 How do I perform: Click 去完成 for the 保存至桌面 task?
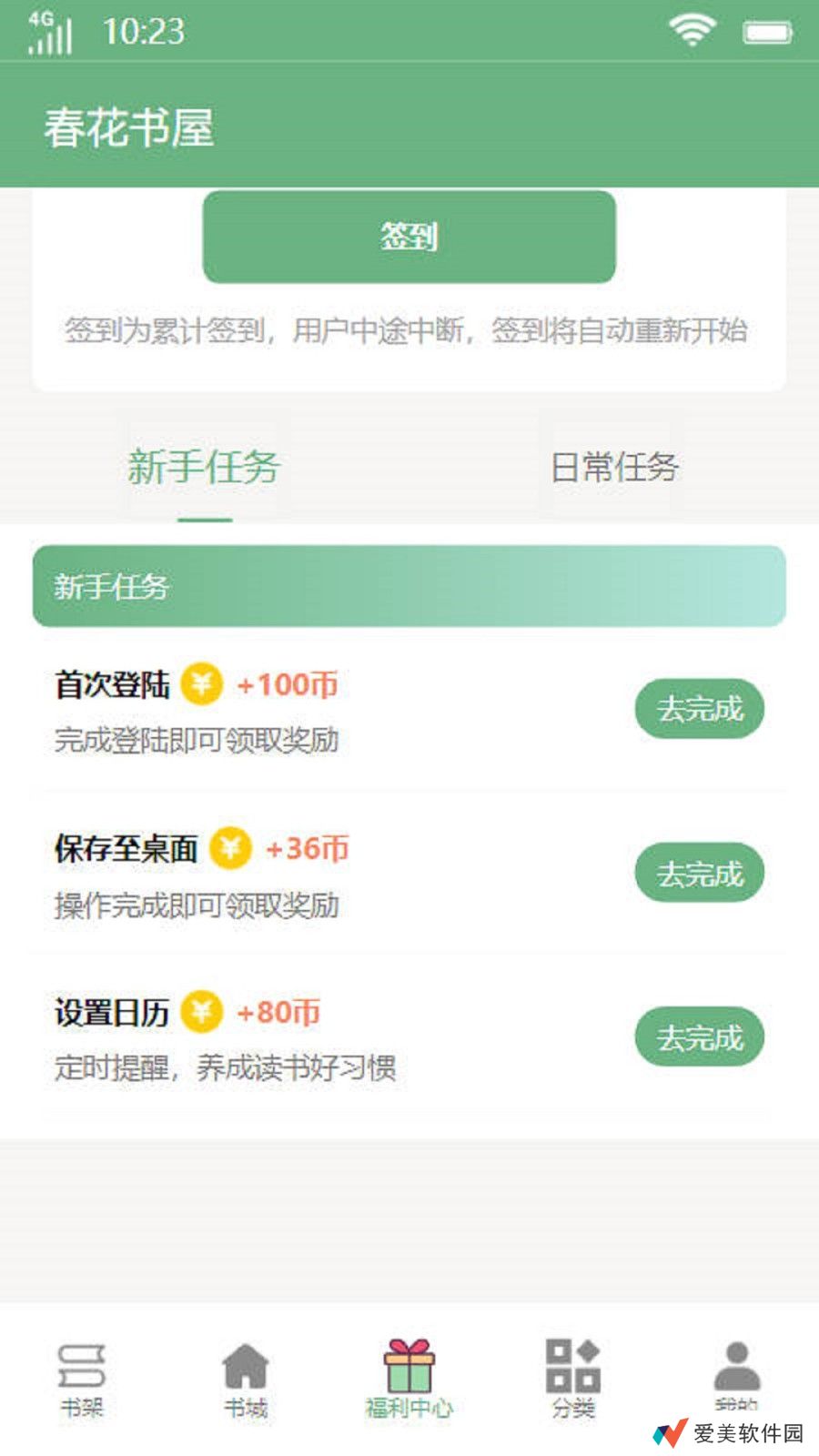click(698, 872)
